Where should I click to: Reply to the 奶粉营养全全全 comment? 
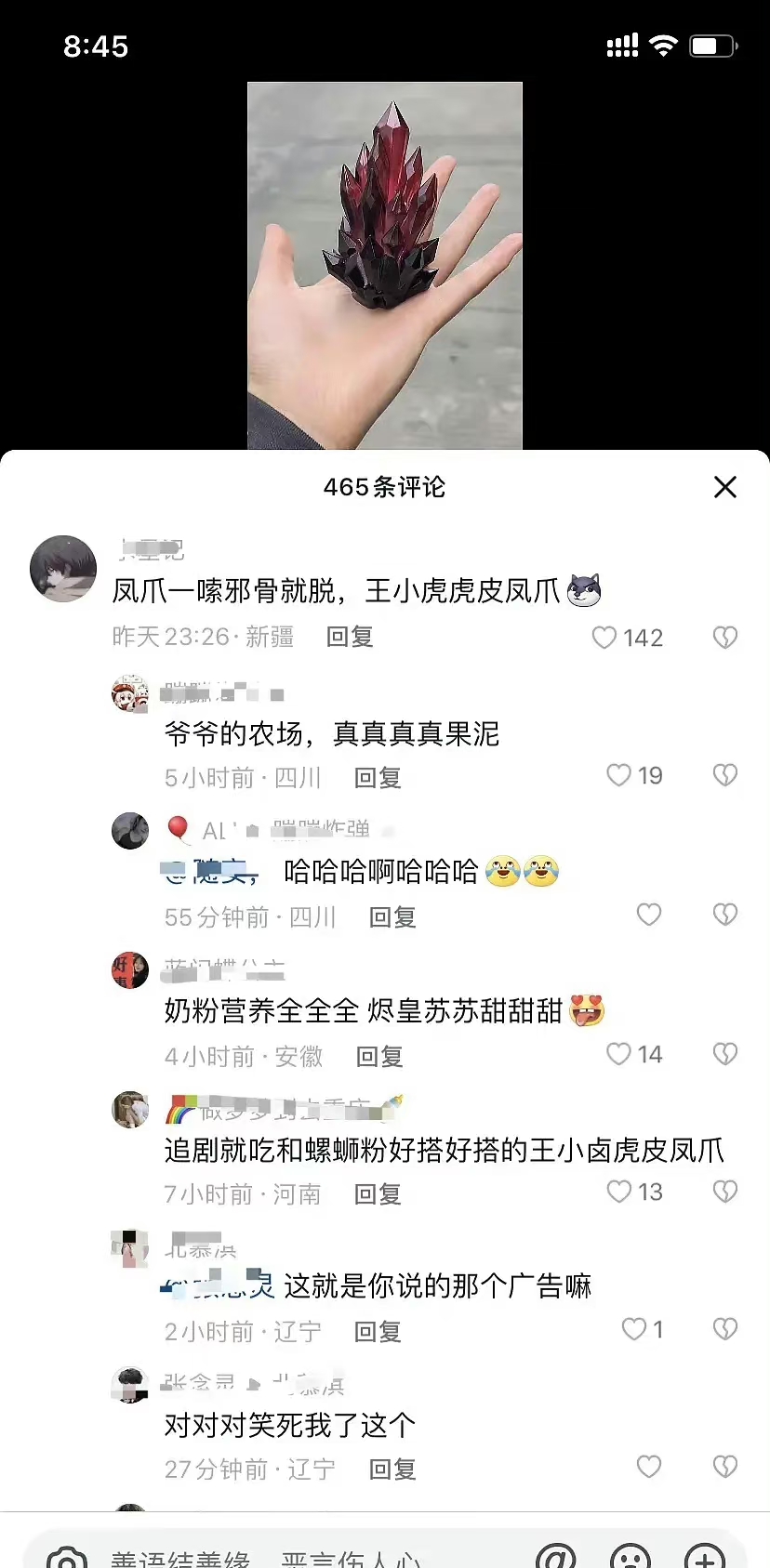click(379, 1057)
